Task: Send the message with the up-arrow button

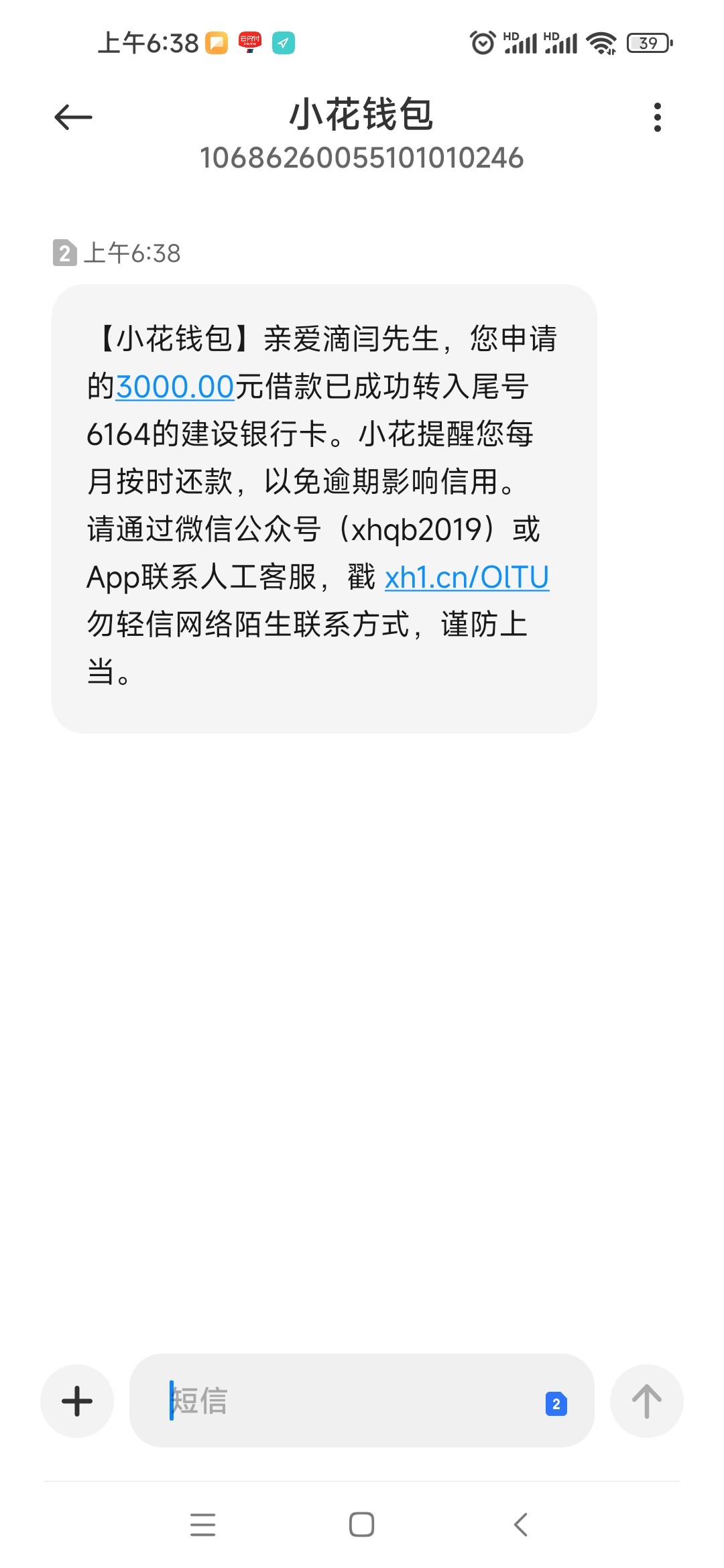Action: tap(647, 1400)
